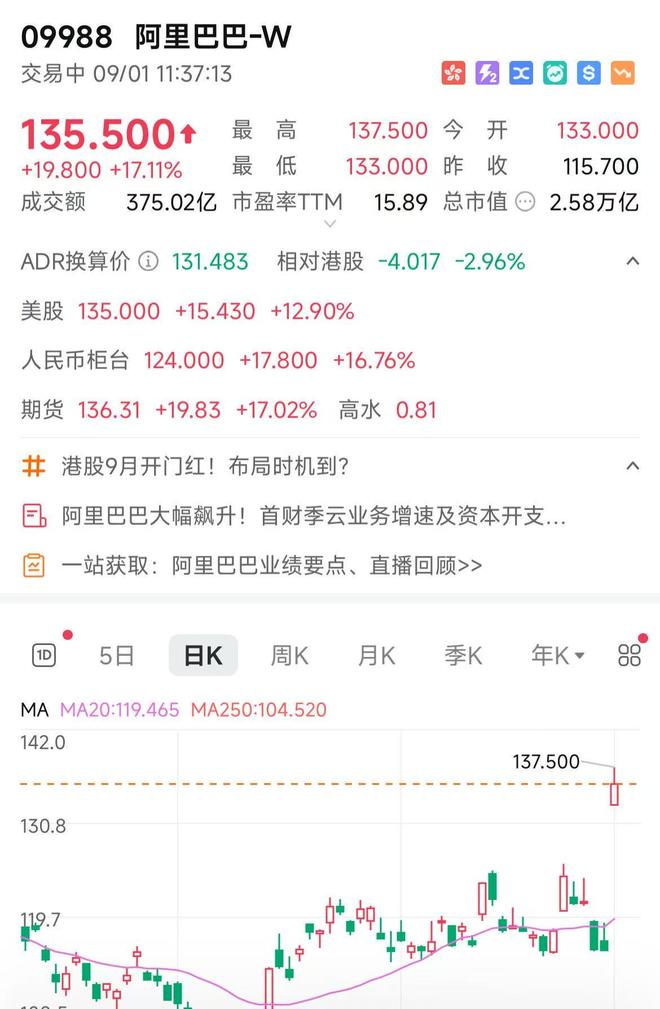This screenshot has width=660, height=1009.
Task: Open the 周K weekly chart
Action: (x=289, y=655)
